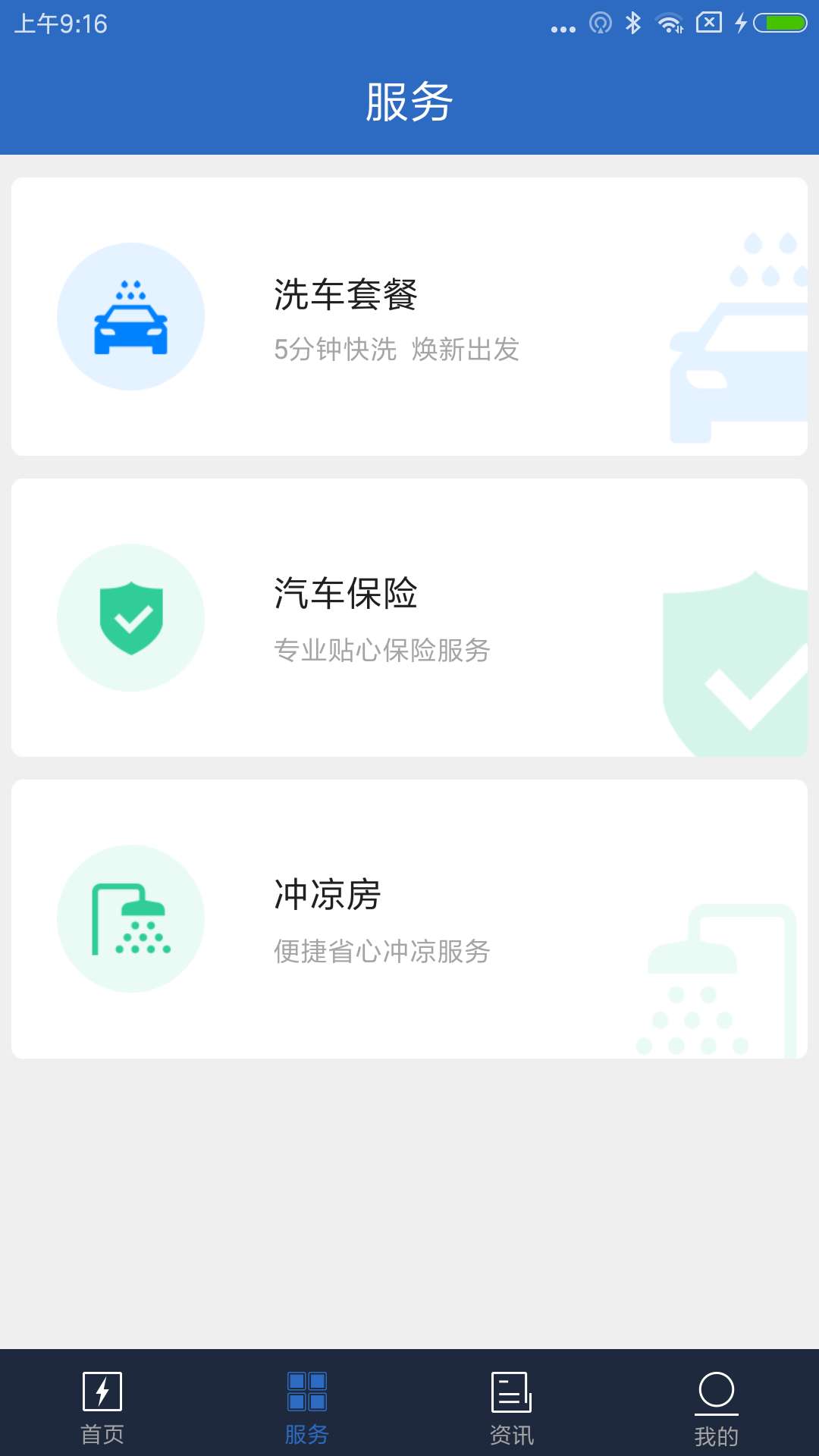Viewport: 819px width, 1456px height.
Task: Select the 服务 services tab
Action: coord(307,1407)
